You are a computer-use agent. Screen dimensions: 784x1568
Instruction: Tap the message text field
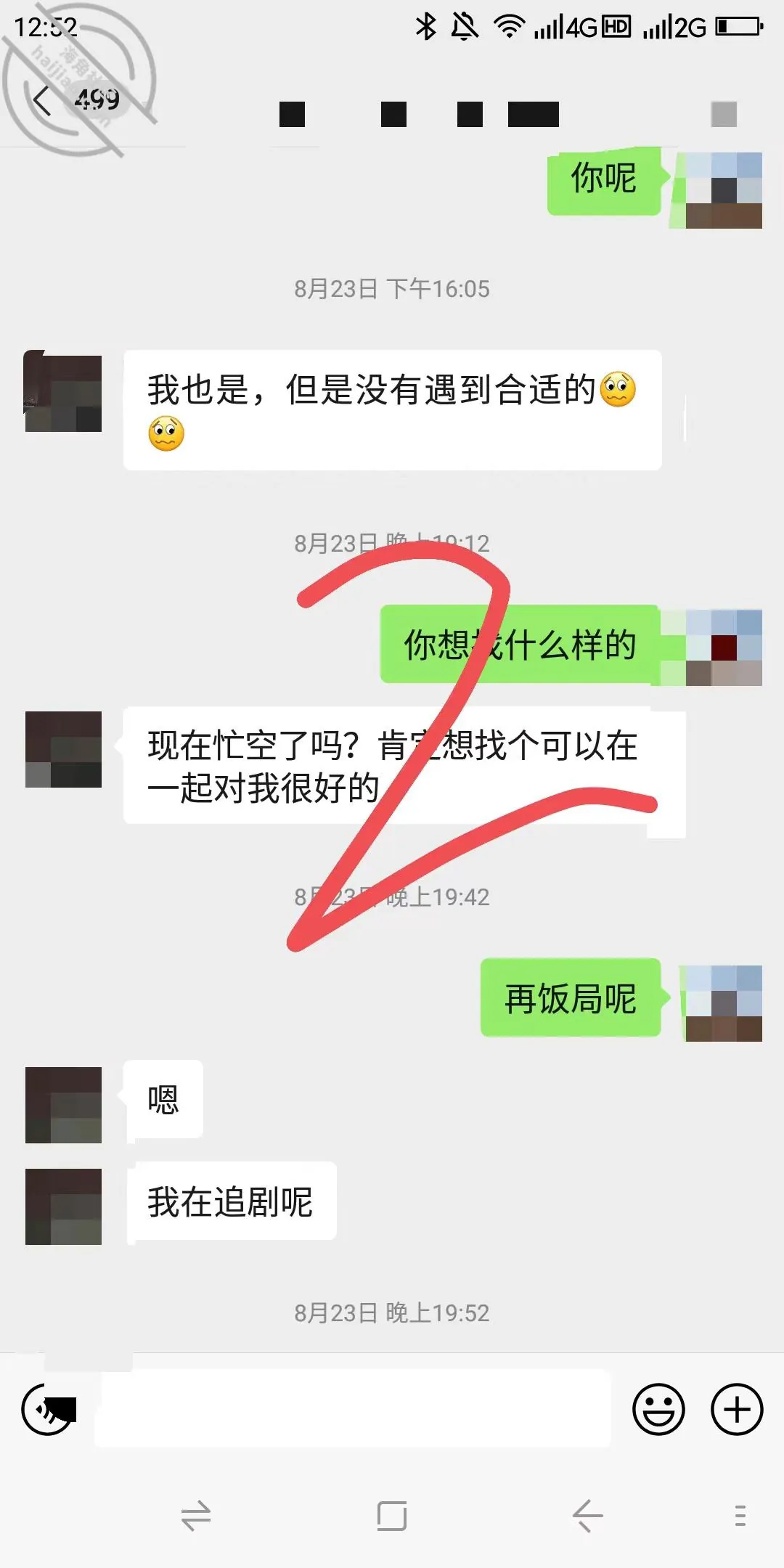point(354,1408)
